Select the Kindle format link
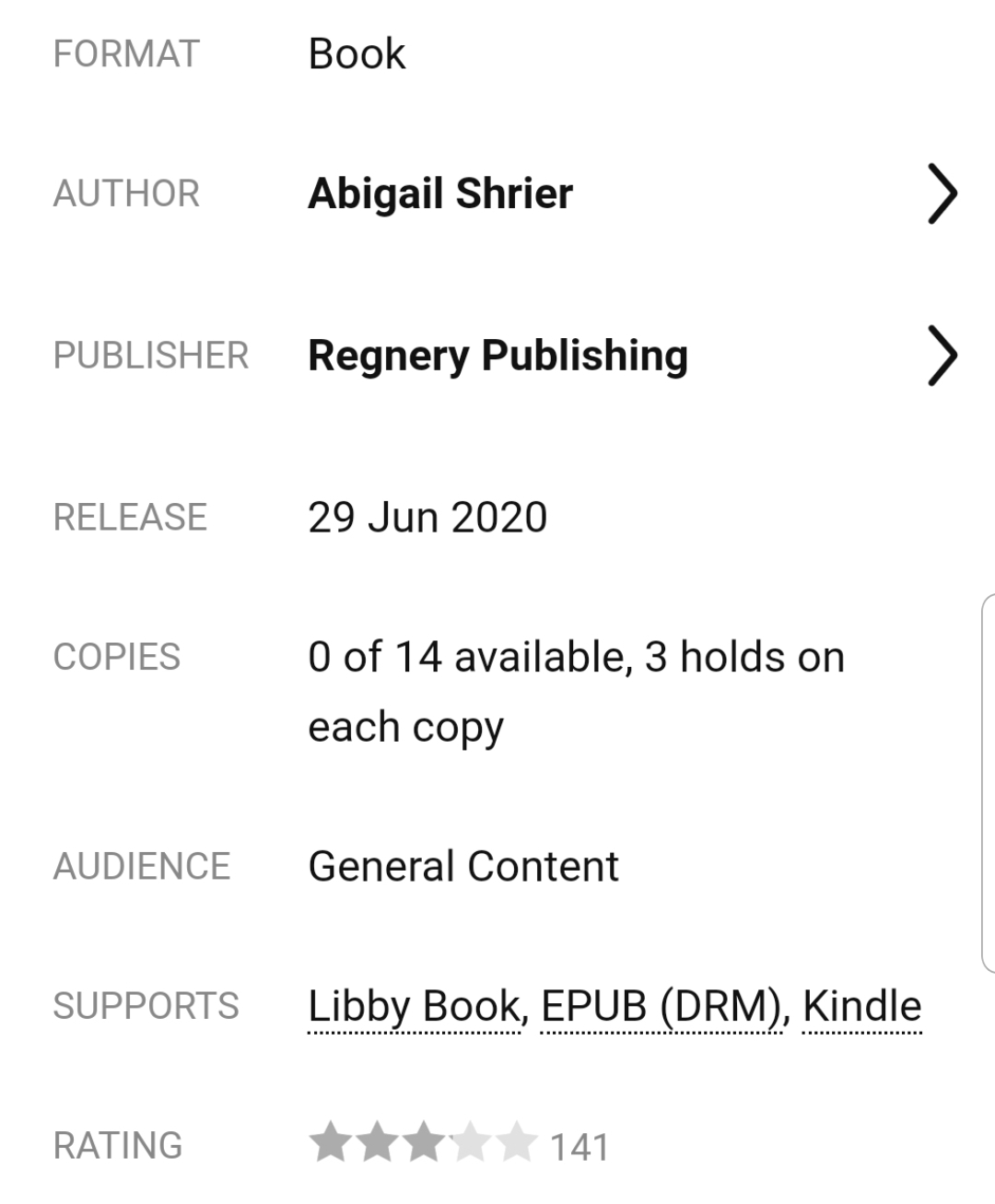 pos(861,1006)
